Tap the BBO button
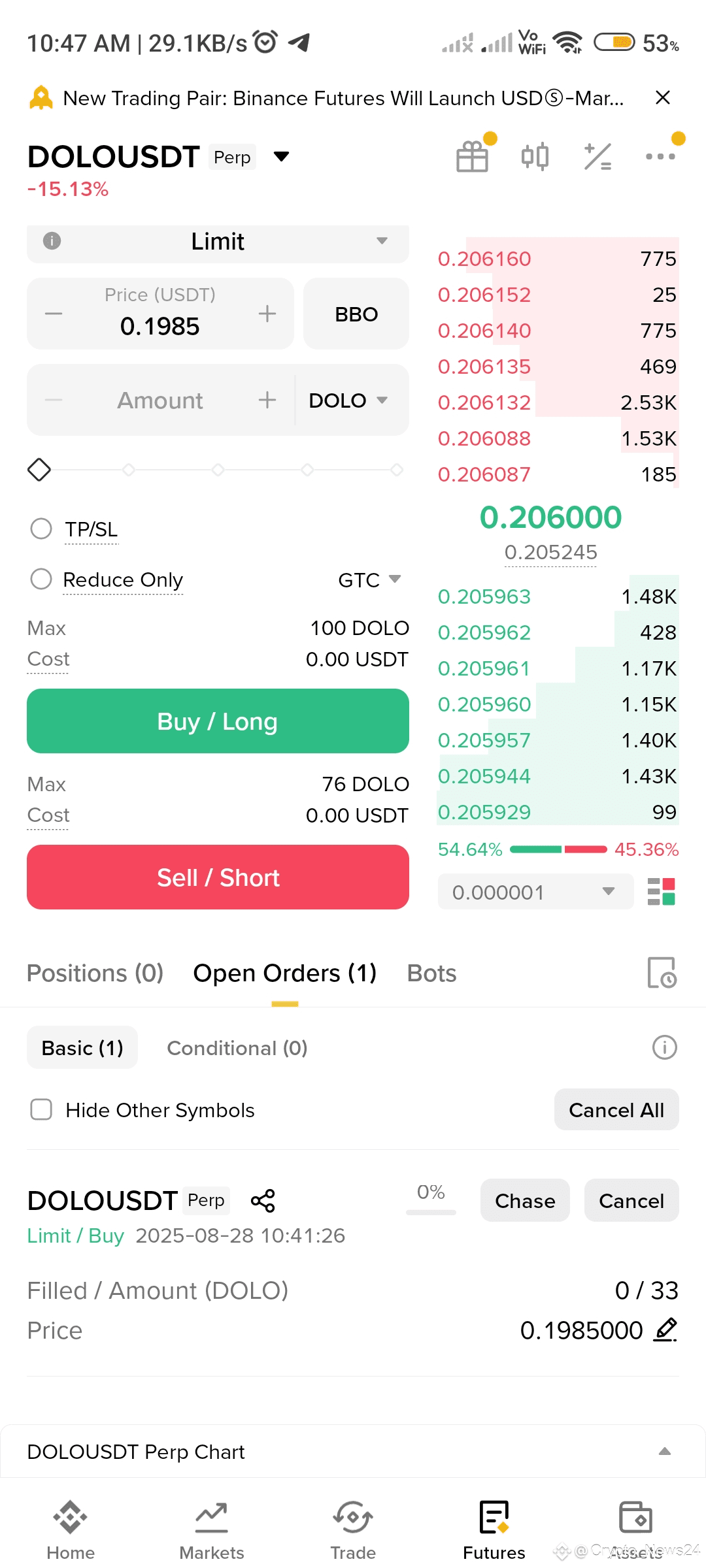This screenshot has width=706, height=1568. 356,314
